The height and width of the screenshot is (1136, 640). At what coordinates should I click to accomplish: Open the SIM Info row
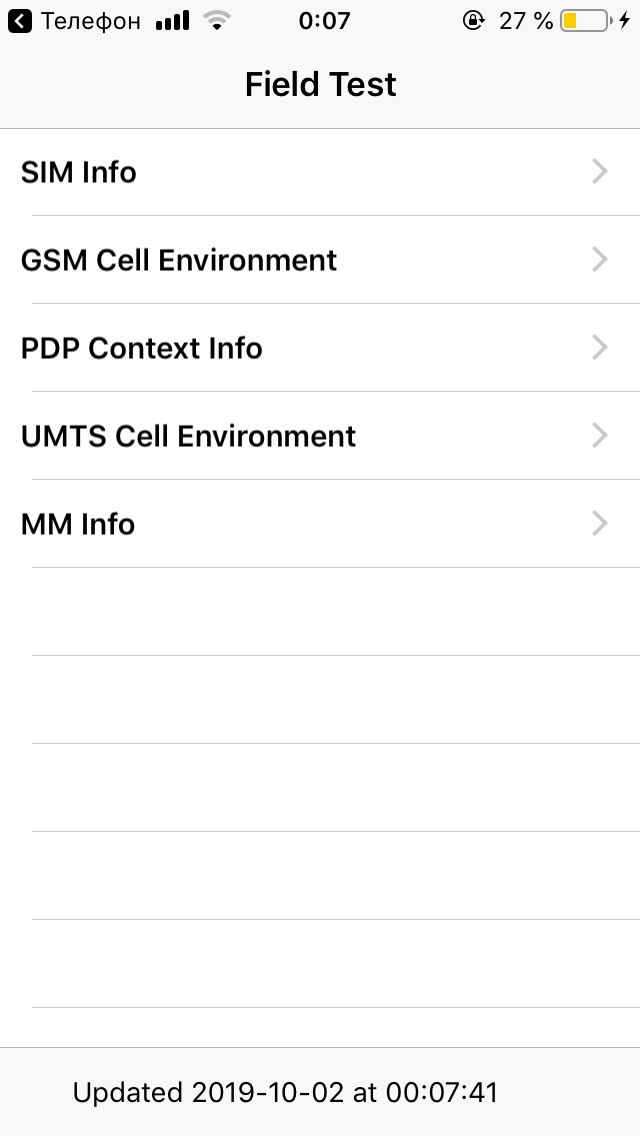pos(320,172)
